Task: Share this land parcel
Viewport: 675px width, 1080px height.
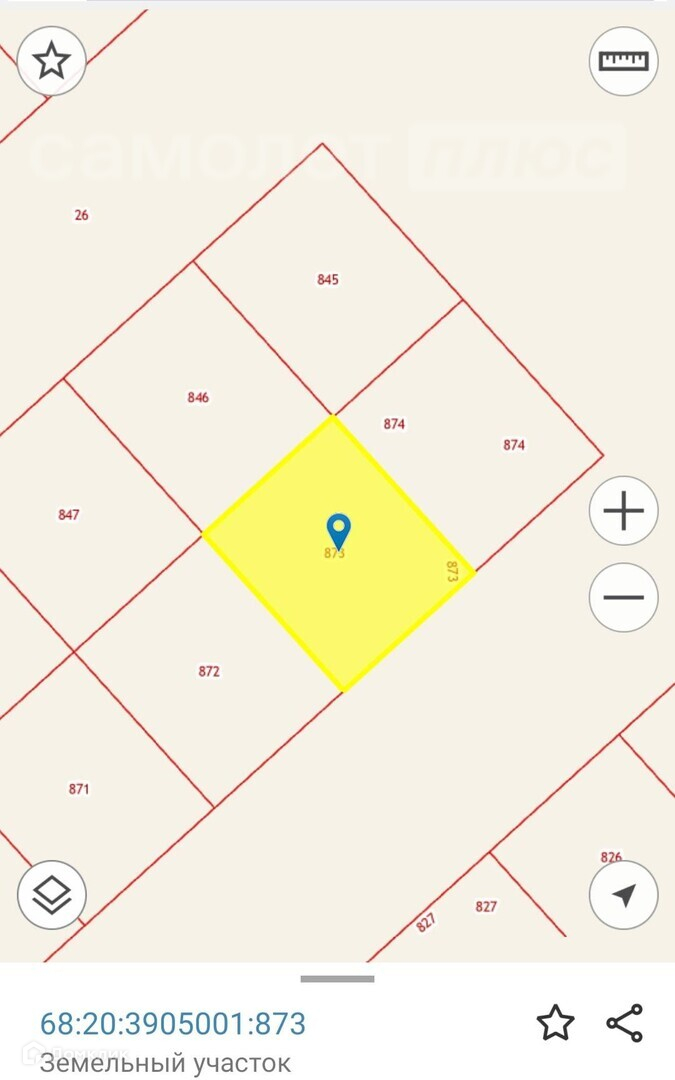Action: tap(625, 1024)
